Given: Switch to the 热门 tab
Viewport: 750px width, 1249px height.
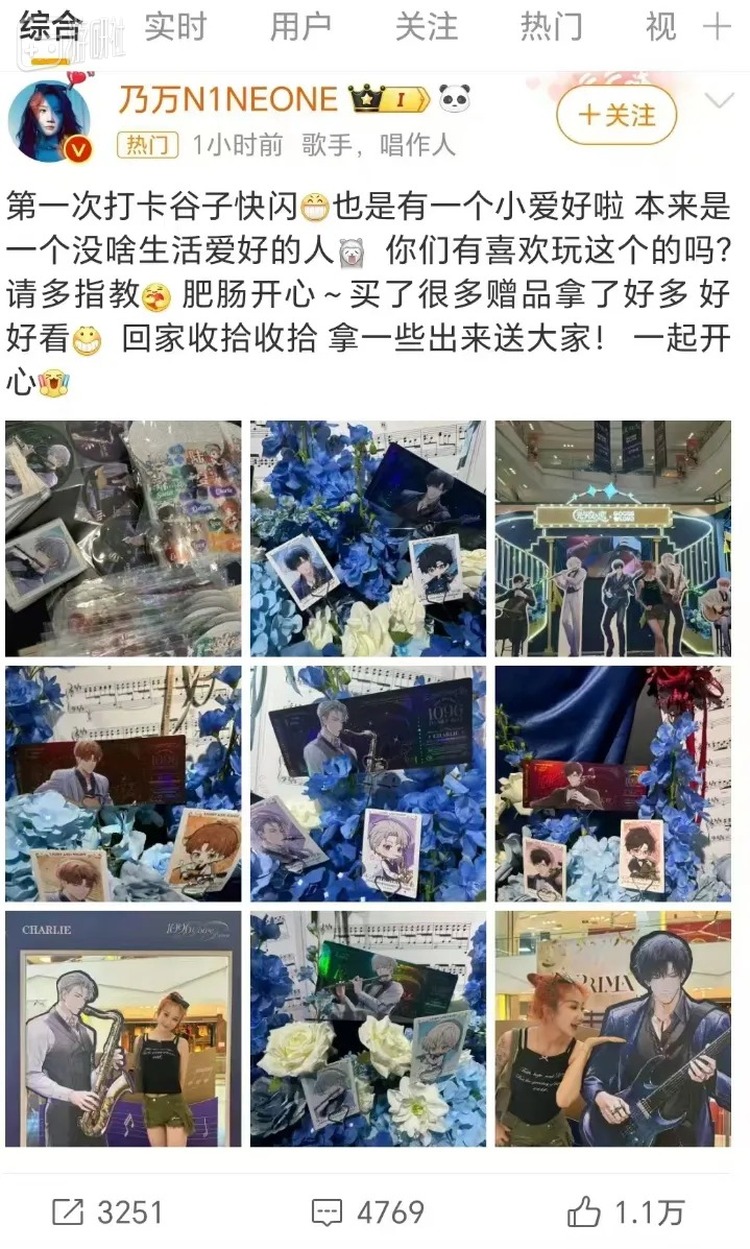Looking at the screenshot, I should 551,27.
